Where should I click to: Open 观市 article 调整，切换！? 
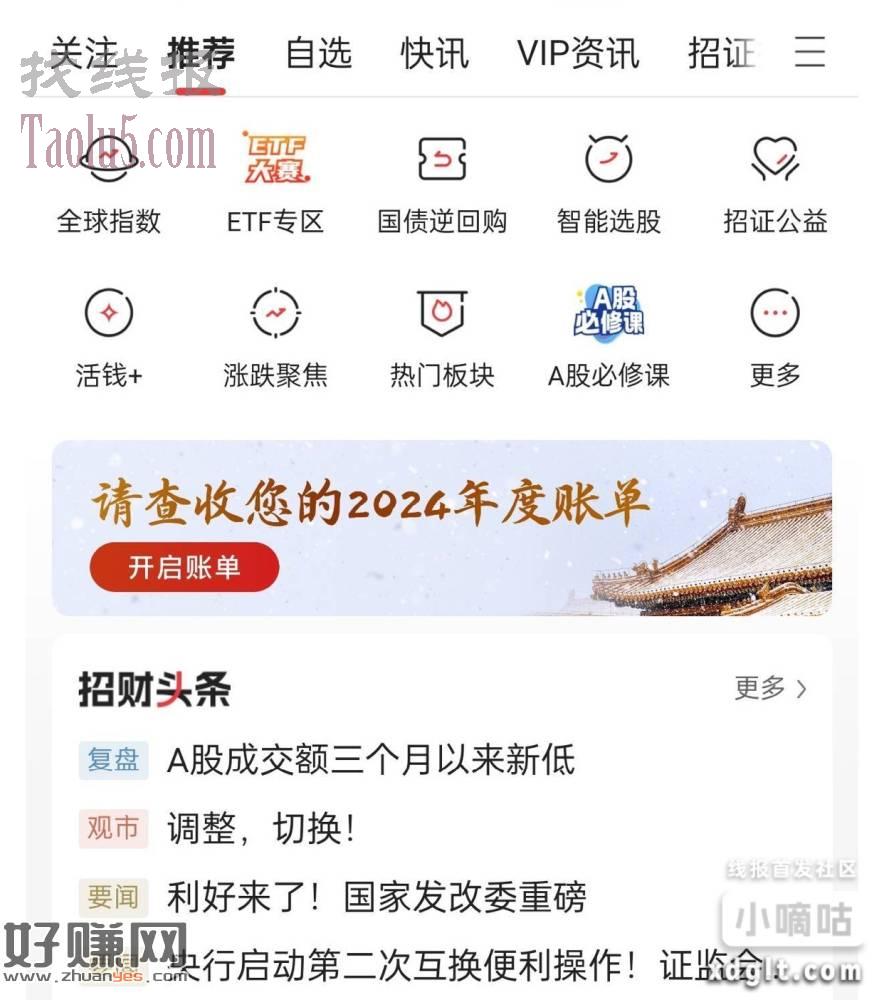click(260, 828)
